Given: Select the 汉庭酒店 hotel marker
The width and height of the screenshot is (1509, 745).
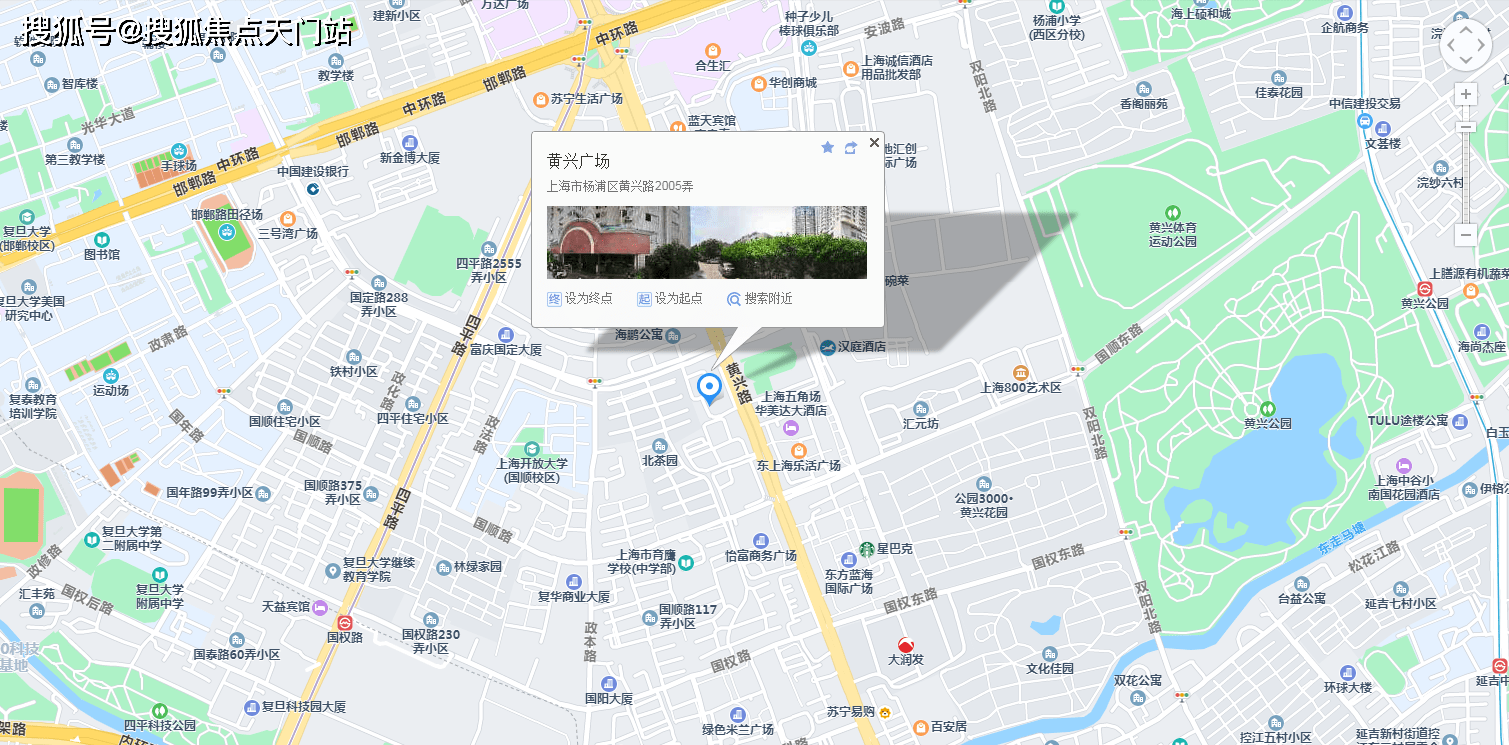Looking at the screenshot, I should (x=828, y=347).
